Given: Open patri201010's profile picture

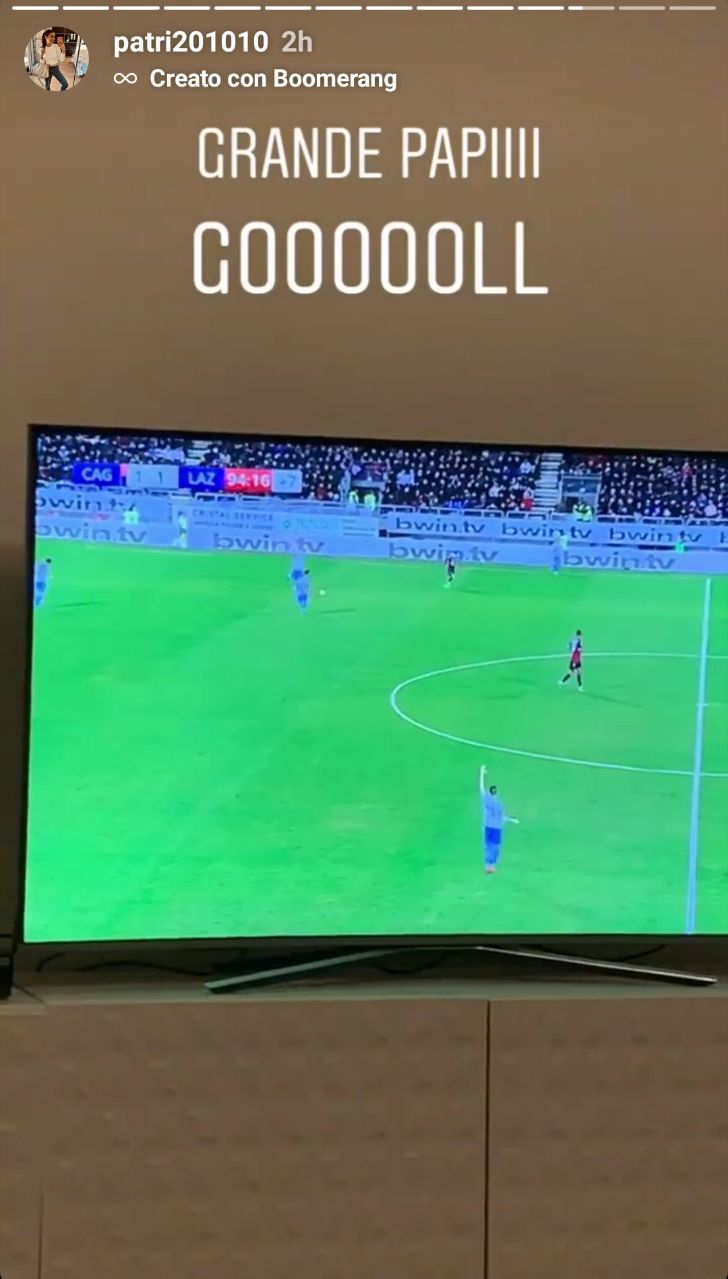Looking at the screenshot, I should [56, 58].
